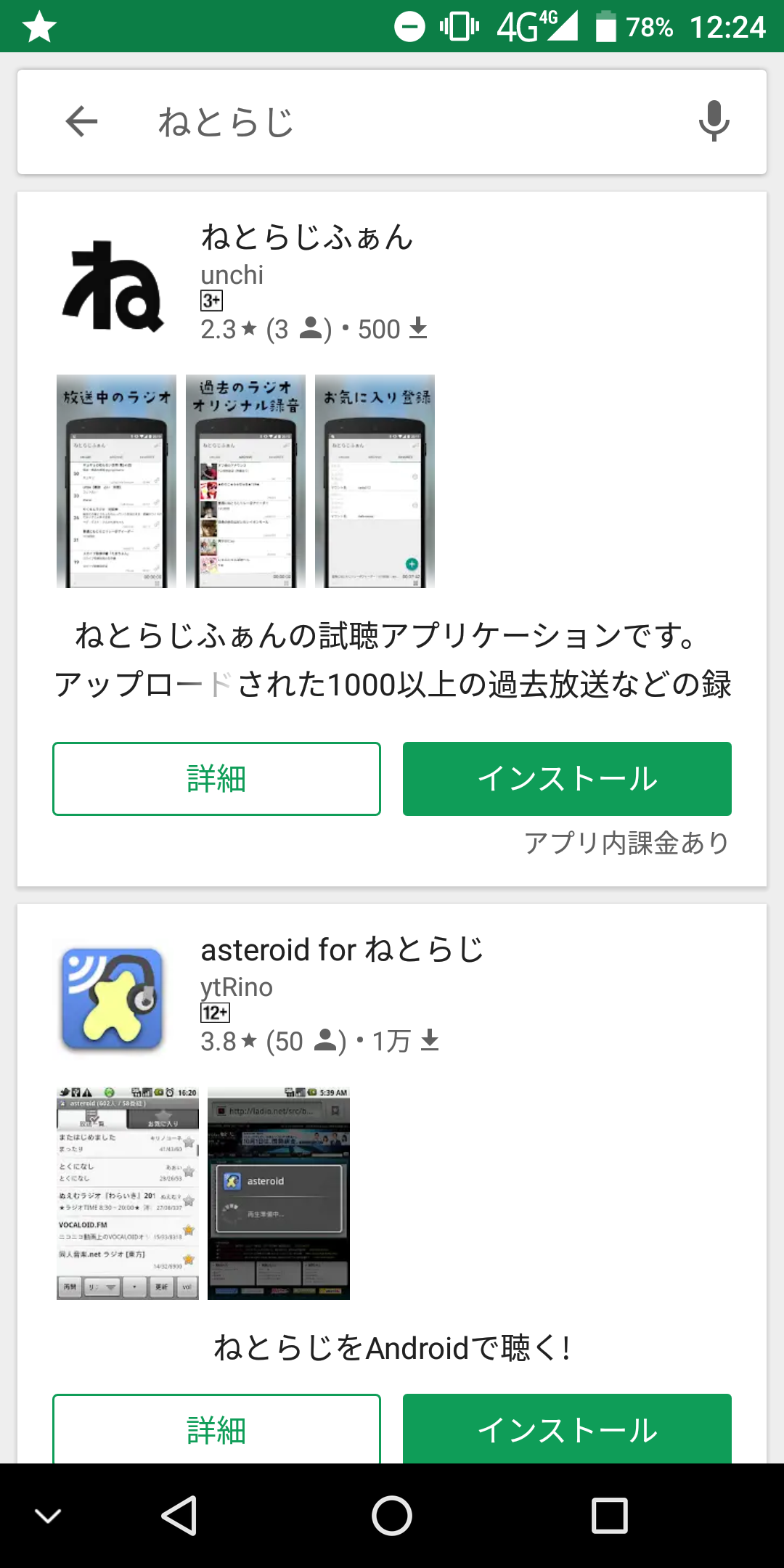
Task: Open the recent apps overview
Action: pos(609,1516)
